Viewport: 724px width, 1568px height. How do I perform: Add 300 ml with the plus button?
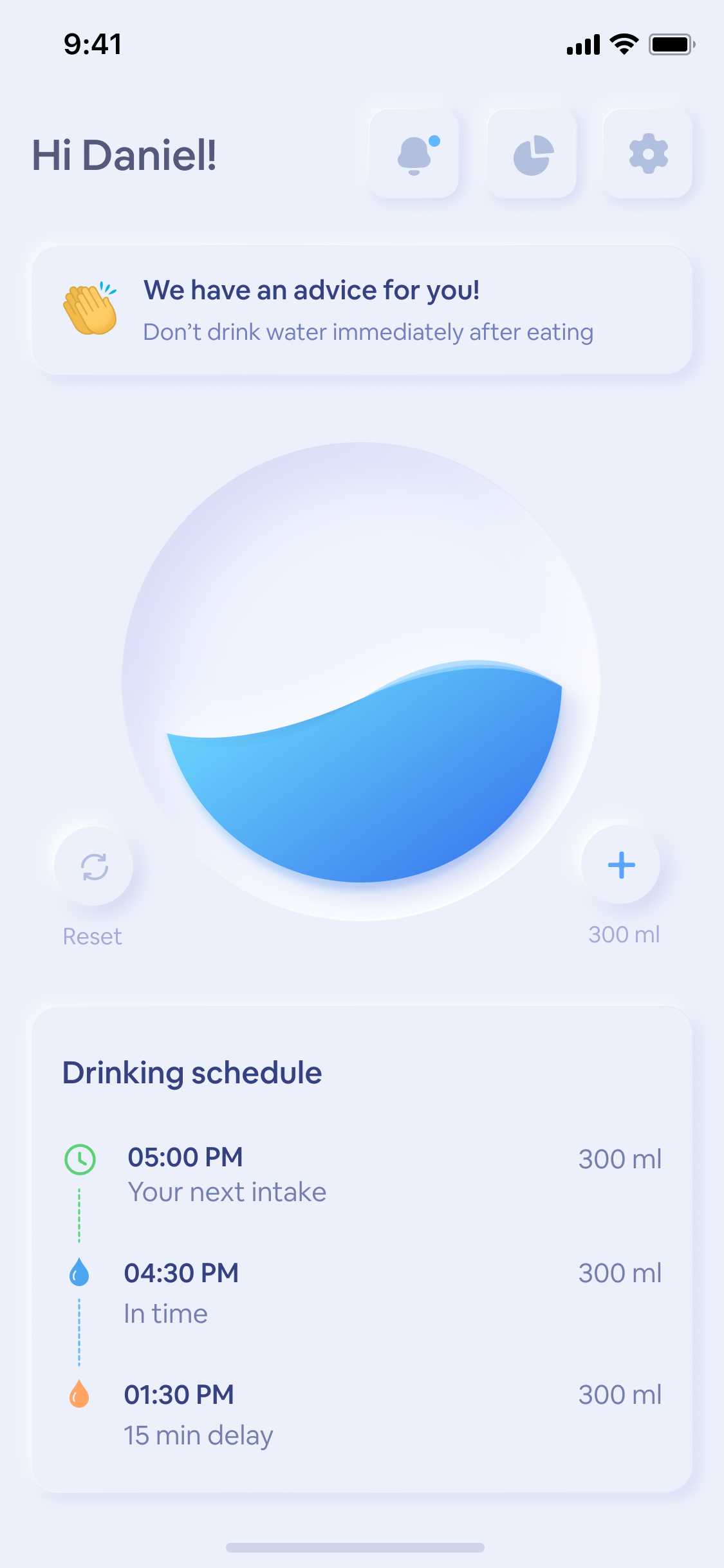[621, 864]
